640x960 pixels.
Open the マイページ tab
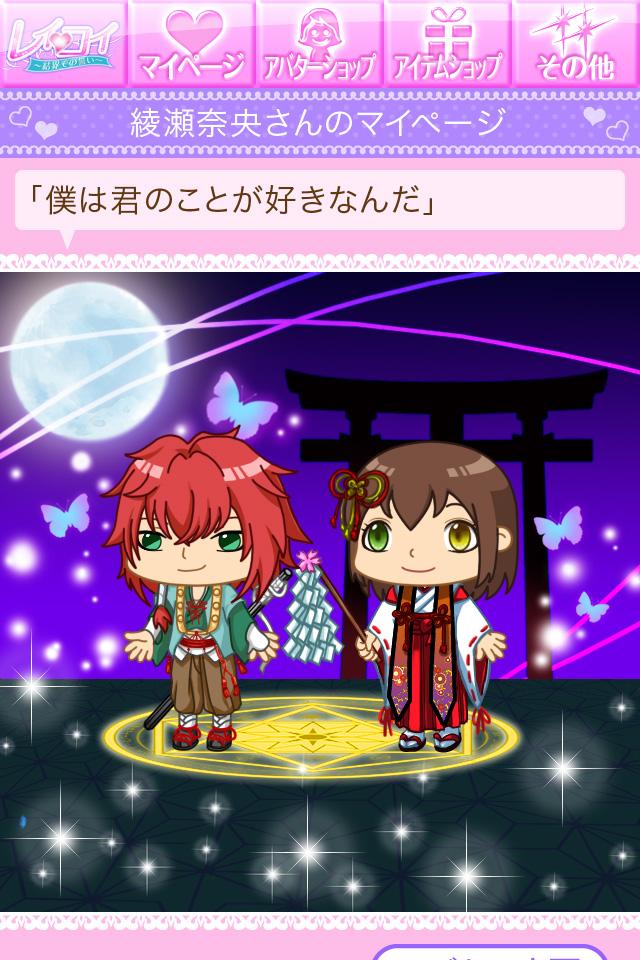pos(192,43)
